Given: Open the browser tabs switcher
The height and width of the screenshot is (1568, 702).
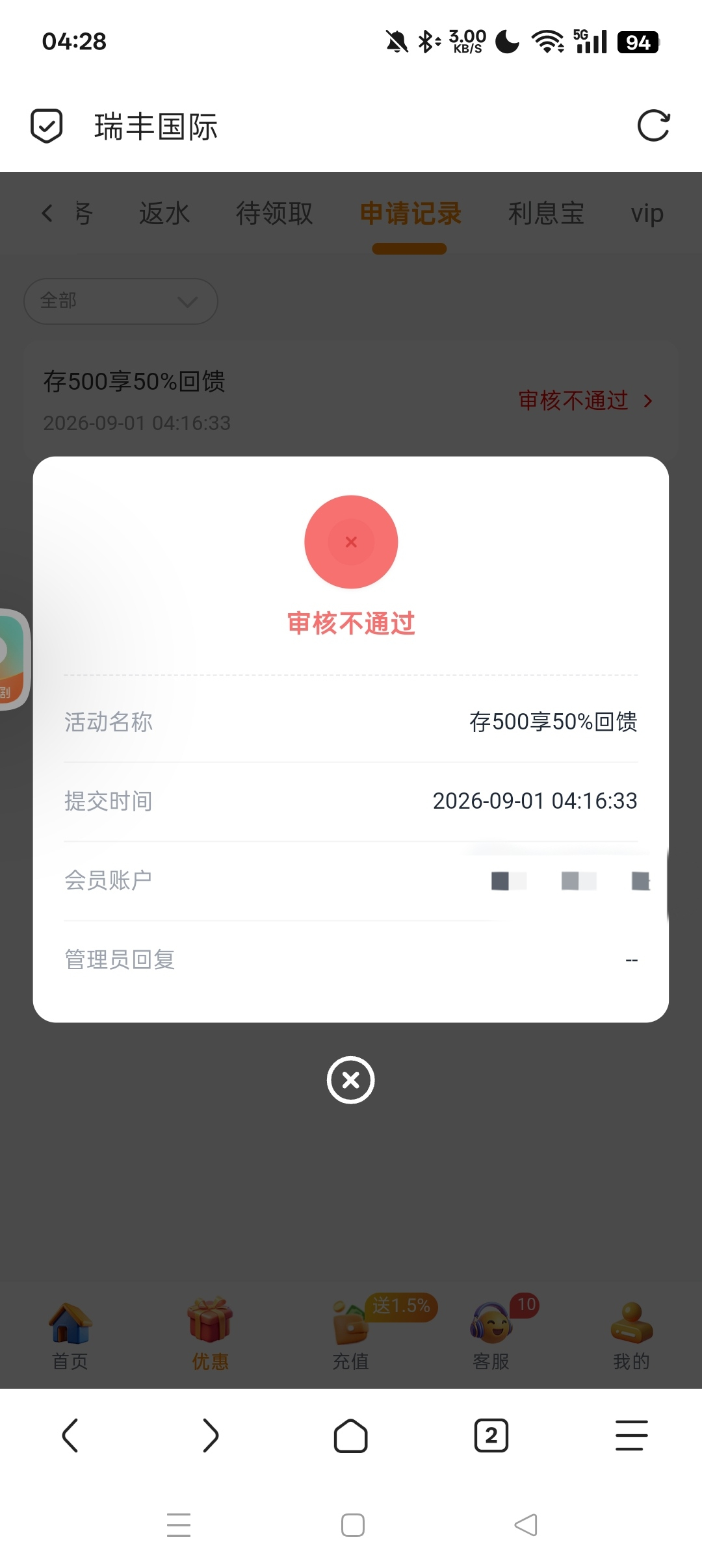Looking at the screenshot, I should 491,1435.
